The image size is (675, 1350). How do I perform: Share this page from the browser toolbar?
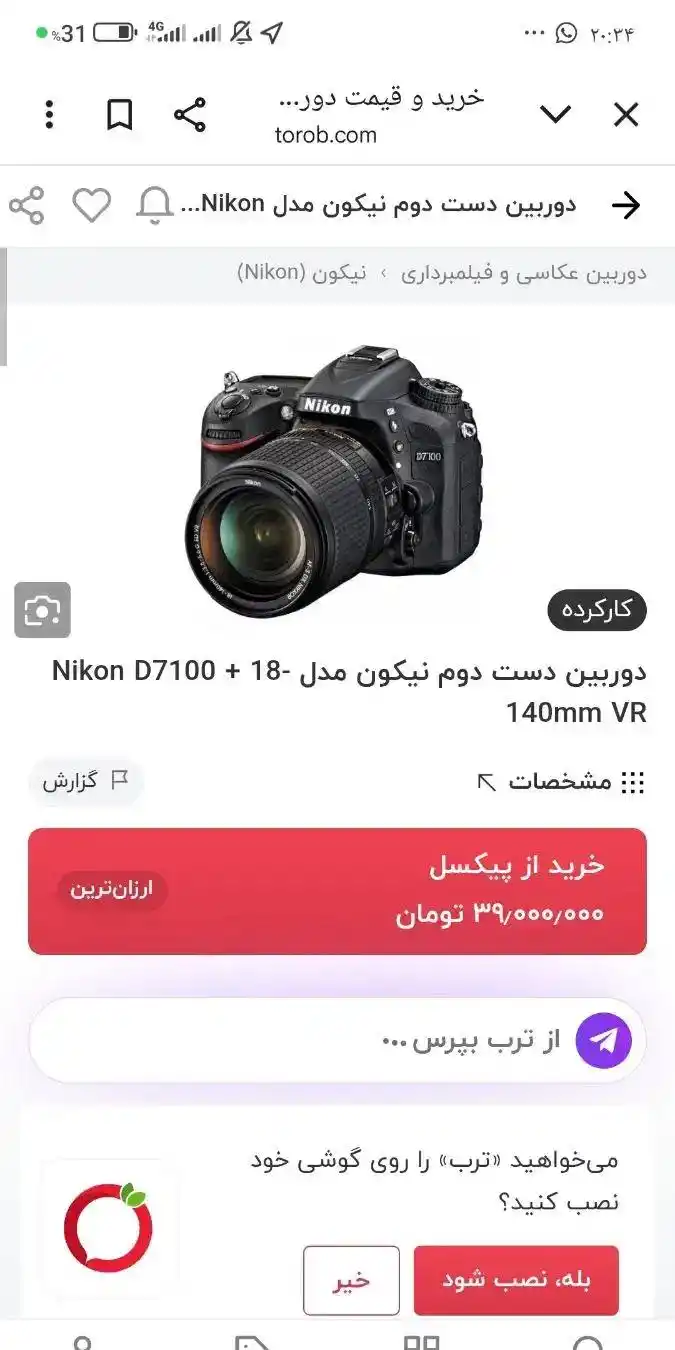point(189,115)
